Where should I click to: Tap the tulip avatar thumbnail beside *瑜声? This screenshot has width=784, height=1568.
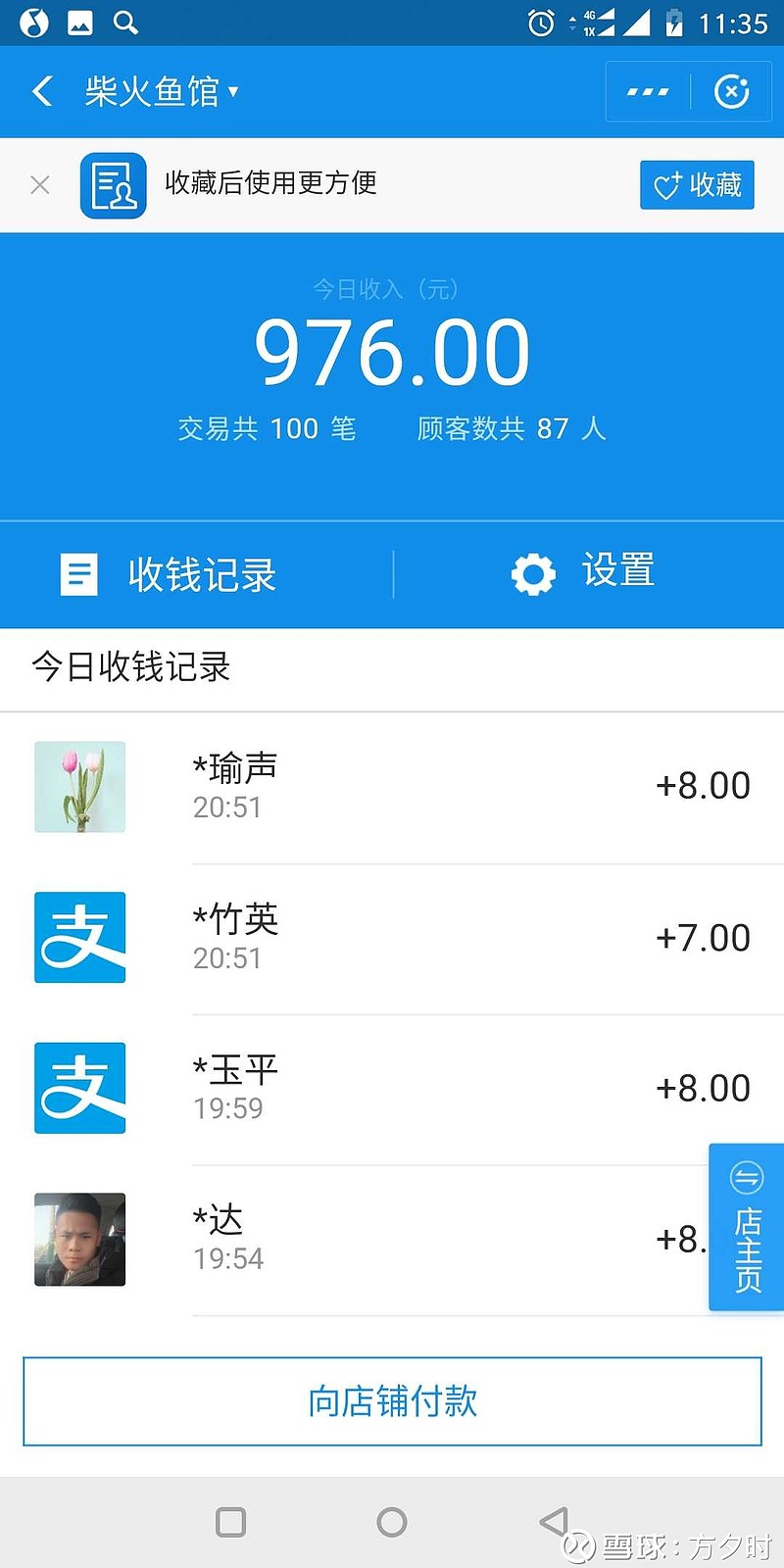pos(78,785)
